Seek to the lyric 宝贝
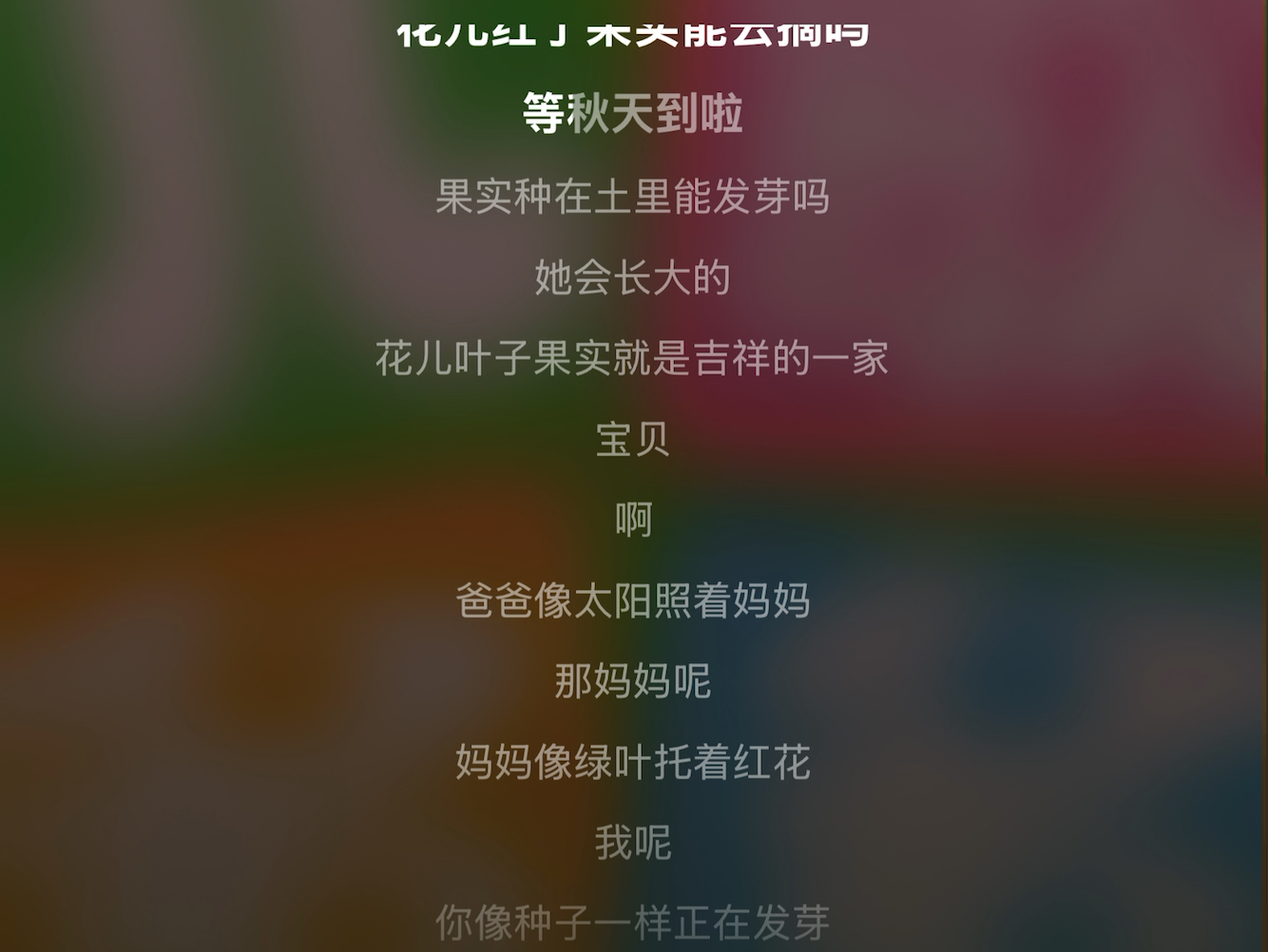This screenshot has width=1268, height=952. [633, 439]
